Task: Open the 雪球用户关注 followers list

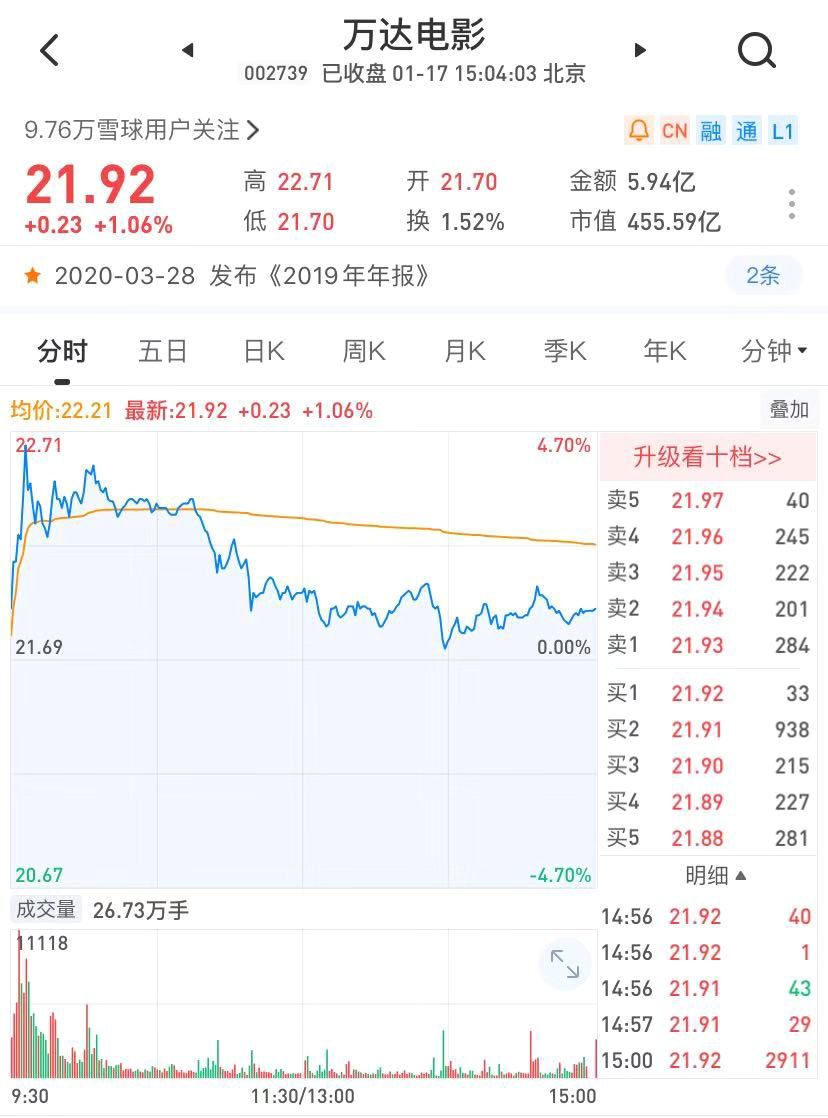Action: pyautogui.click(x=141, y=130)
